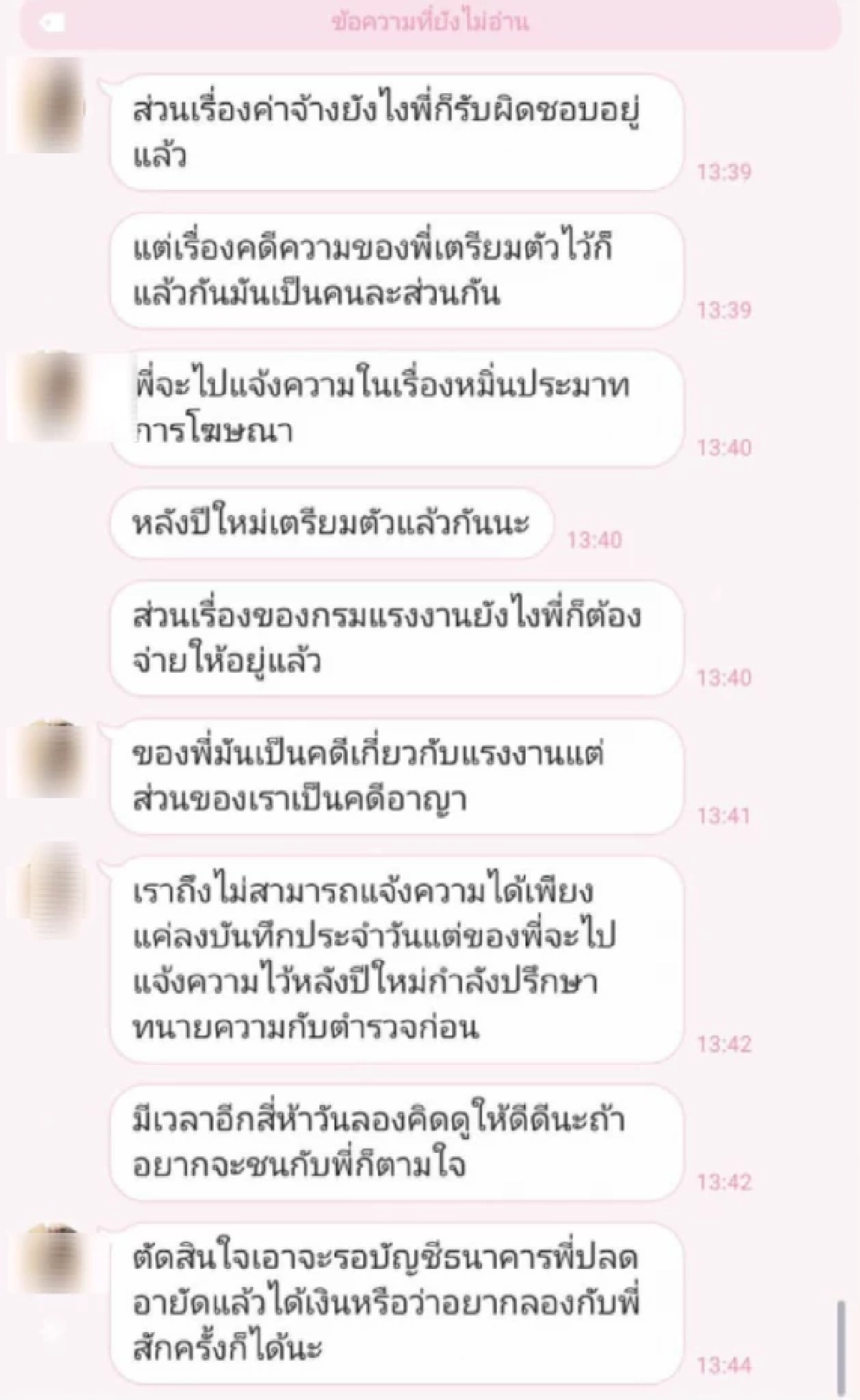The width and height of the screenshot is (860, 1400).
Task: Tap the ข้อความที่ยังไม่อ่าน banner
Action: [x=430, y=21]
